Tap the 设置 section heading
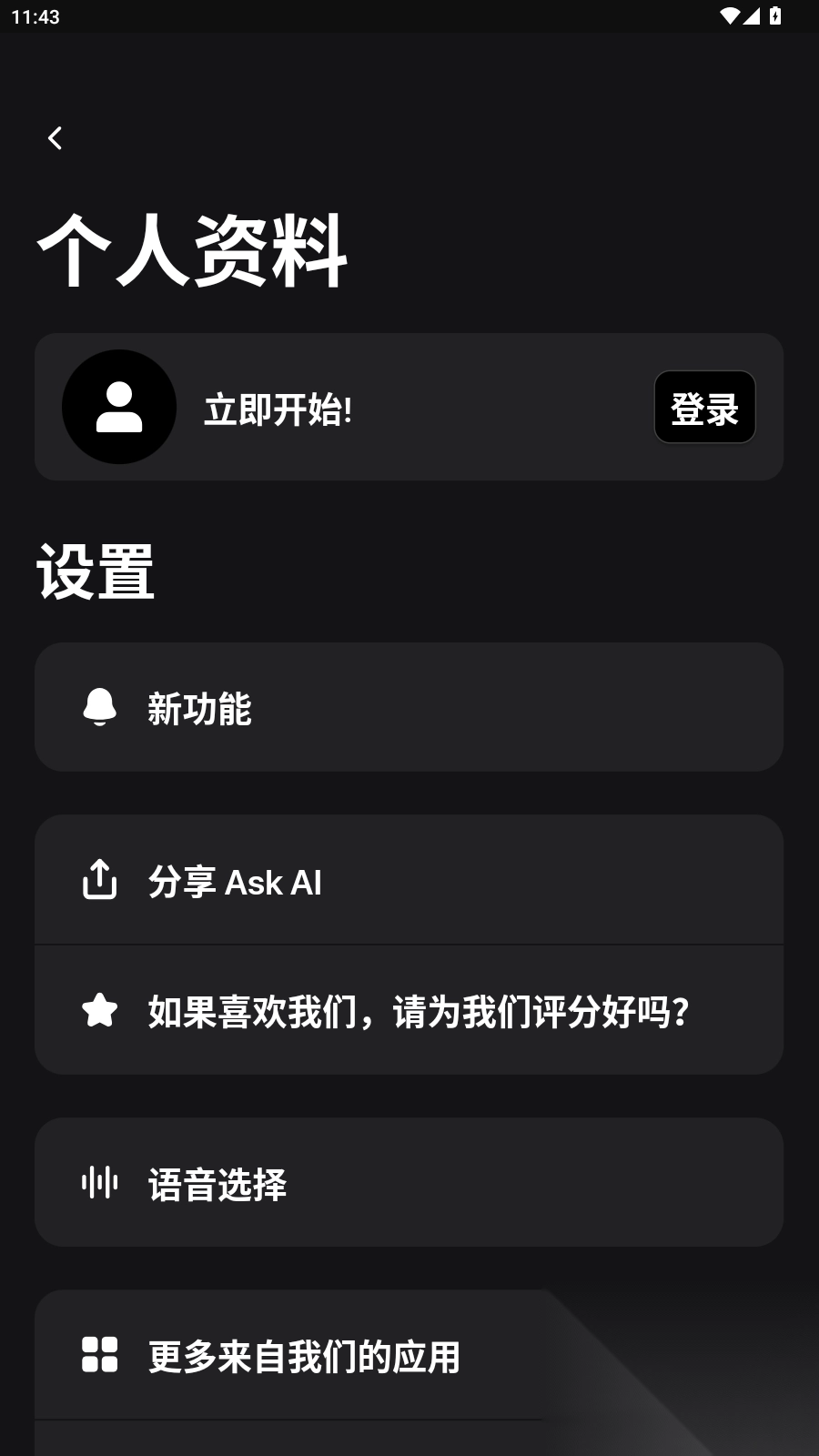This screenshot has height=1456, width=819. pos(96,571)
